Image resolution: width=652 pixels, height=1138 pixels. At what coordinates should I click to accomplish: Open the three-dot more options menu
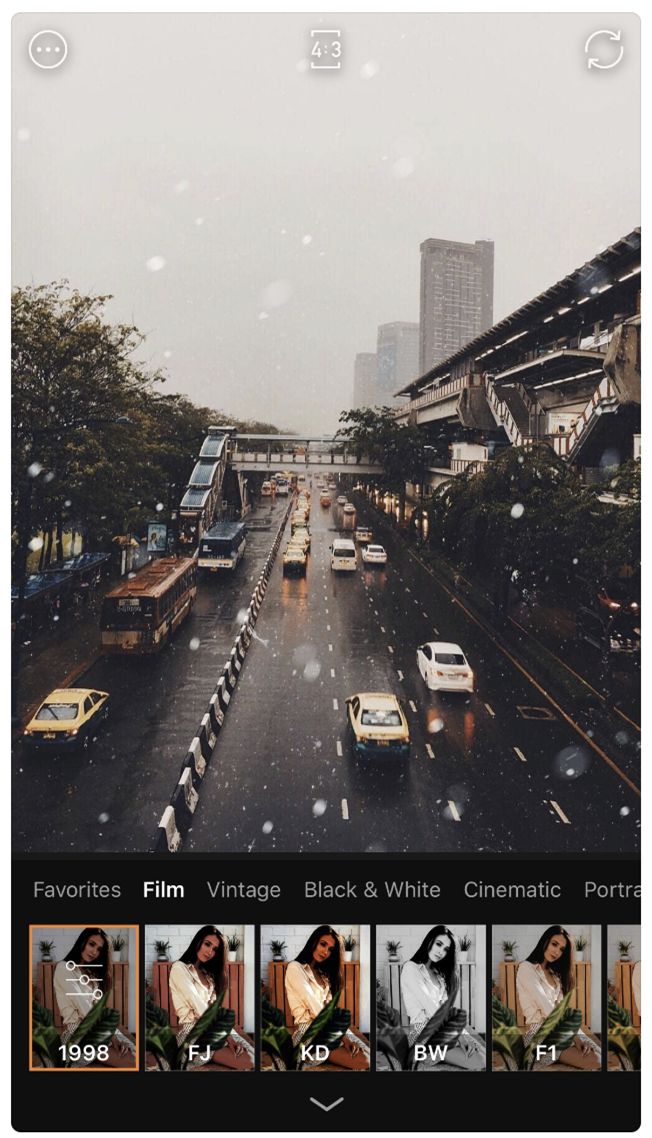(x=48, y=50)
